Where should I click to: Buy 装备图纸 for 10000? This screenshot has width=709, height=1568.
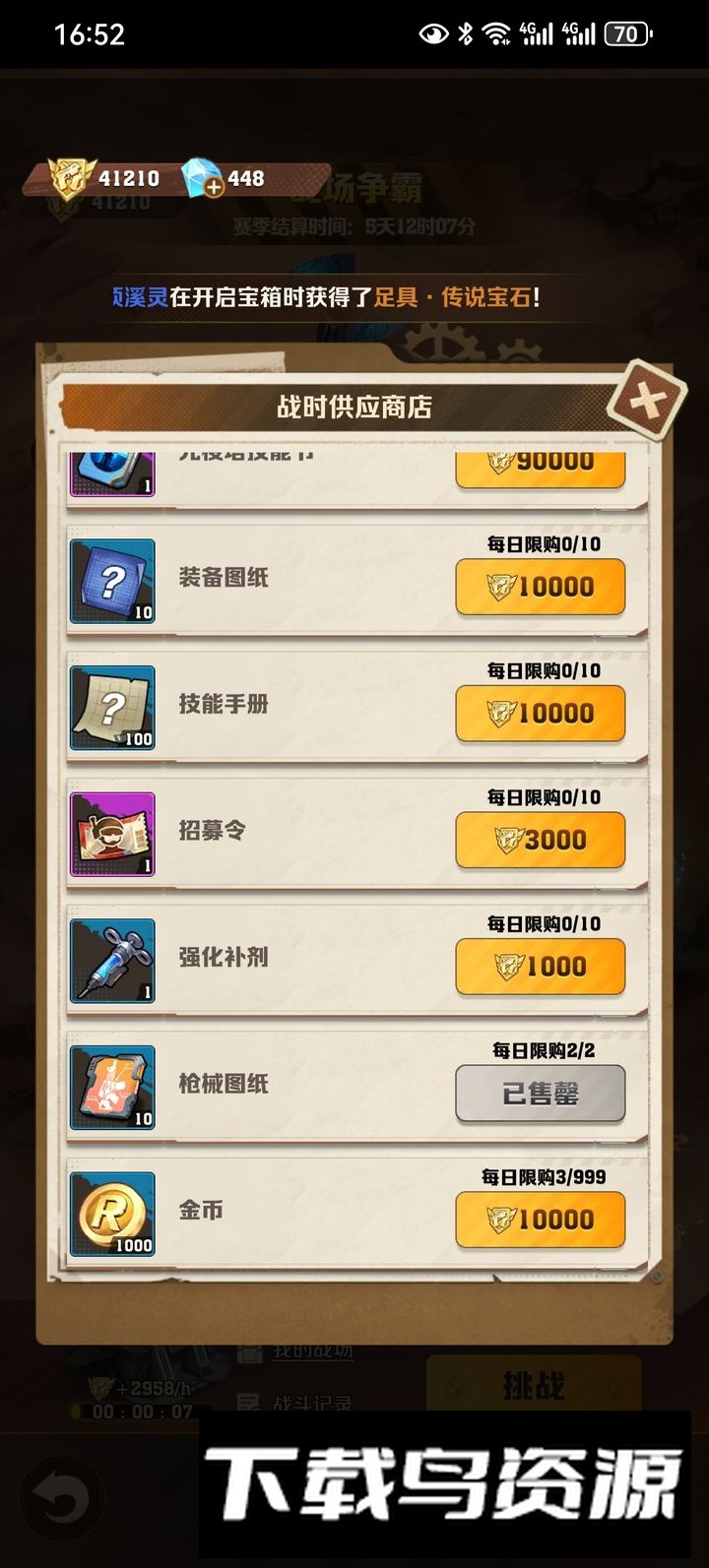point(540,587)
